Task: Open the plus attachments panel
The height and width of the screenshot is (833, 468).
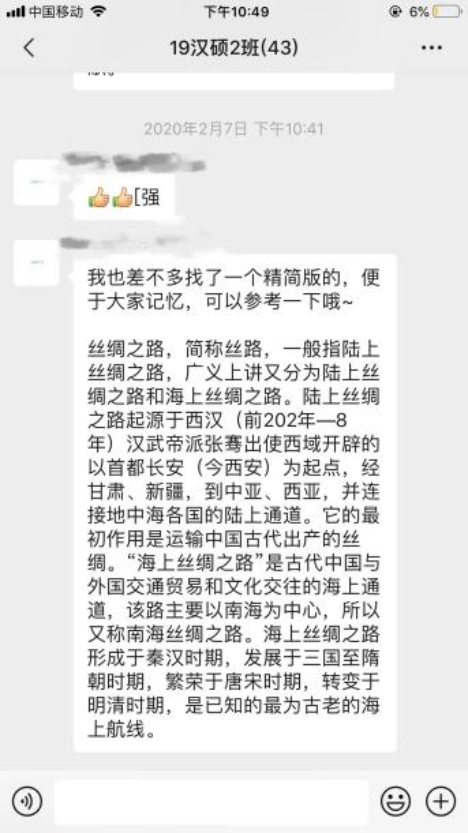Action: [441, 802]
